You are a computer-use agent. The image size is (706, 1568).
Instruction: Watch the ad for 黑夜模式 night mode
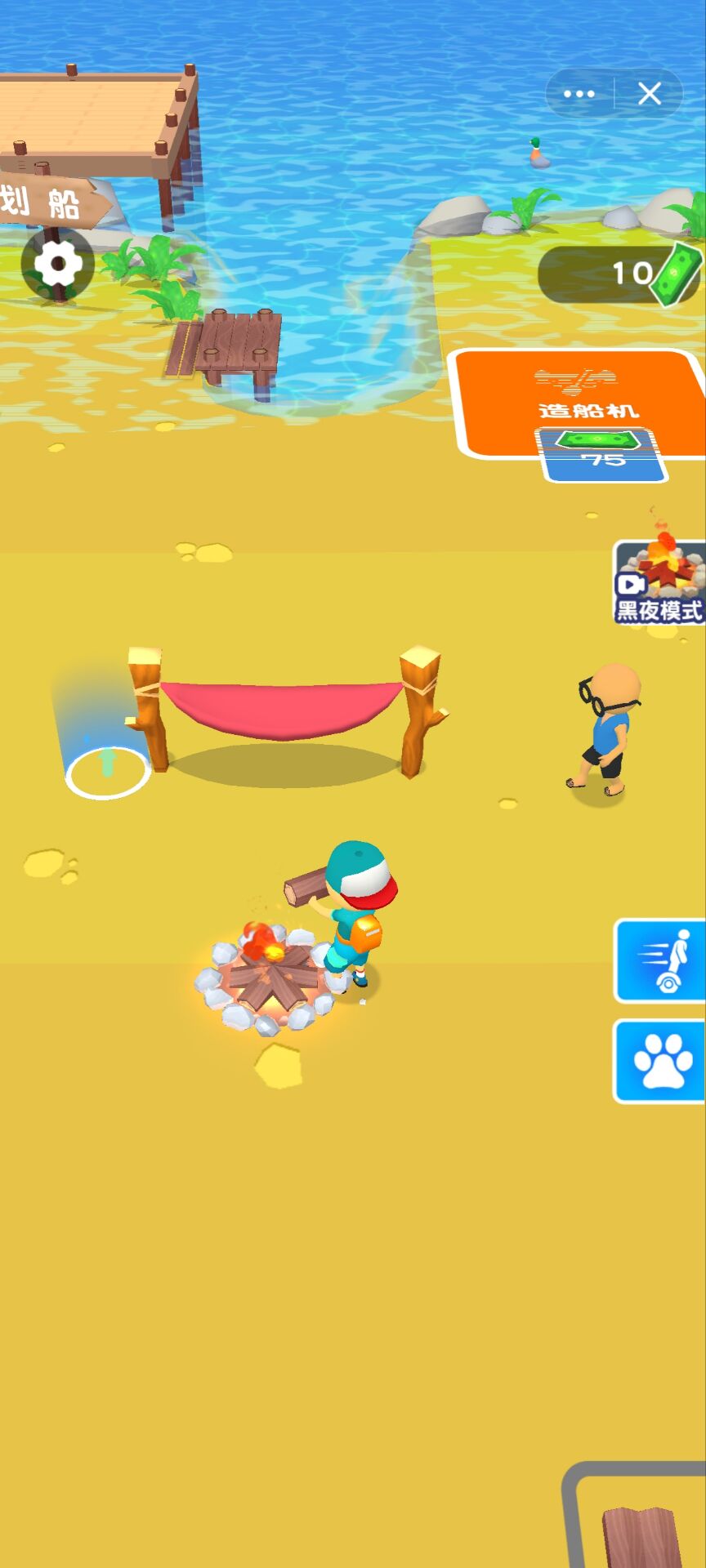point(659,581)
